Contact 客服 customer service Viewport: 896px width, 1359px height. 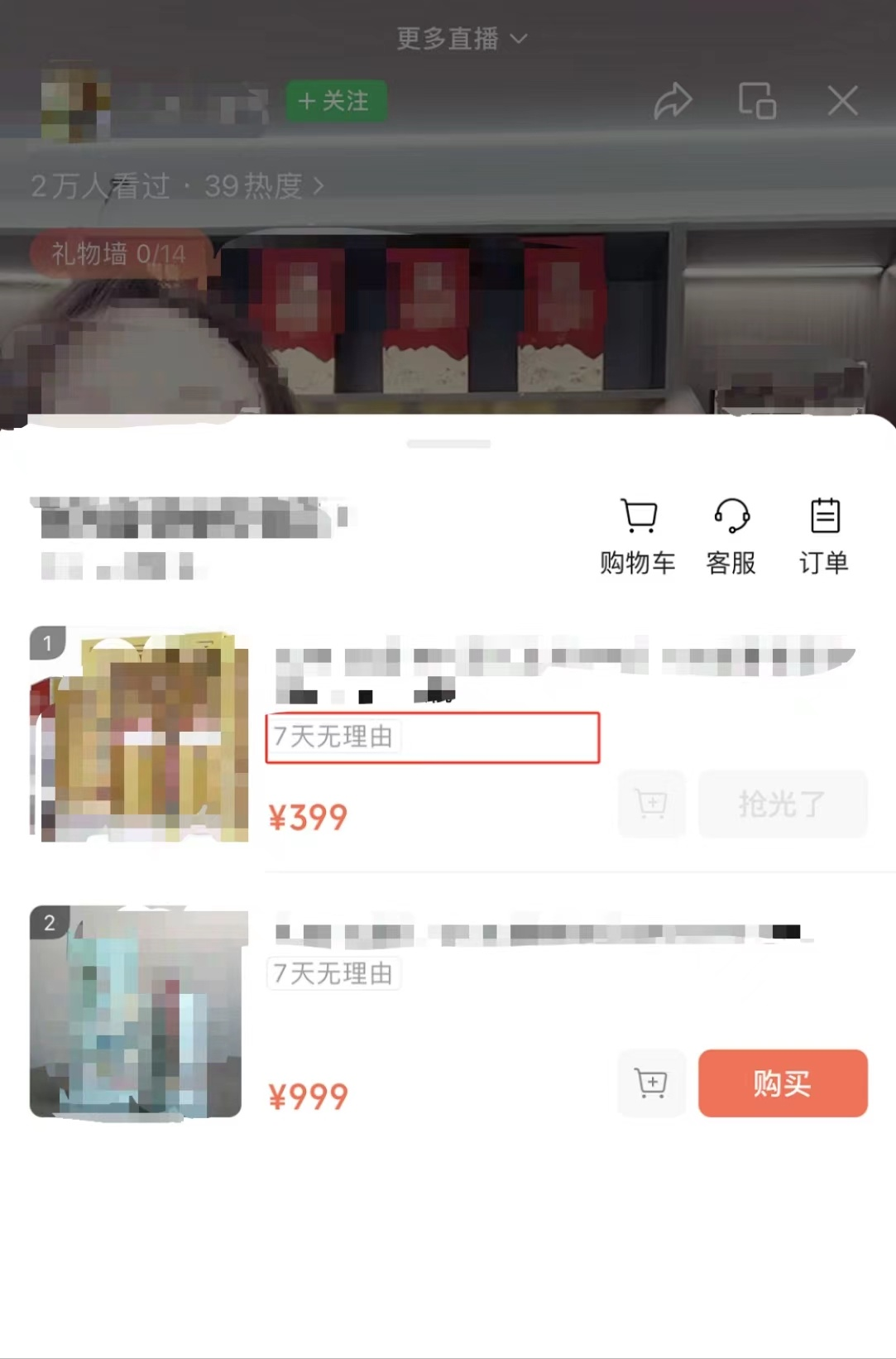731,536
